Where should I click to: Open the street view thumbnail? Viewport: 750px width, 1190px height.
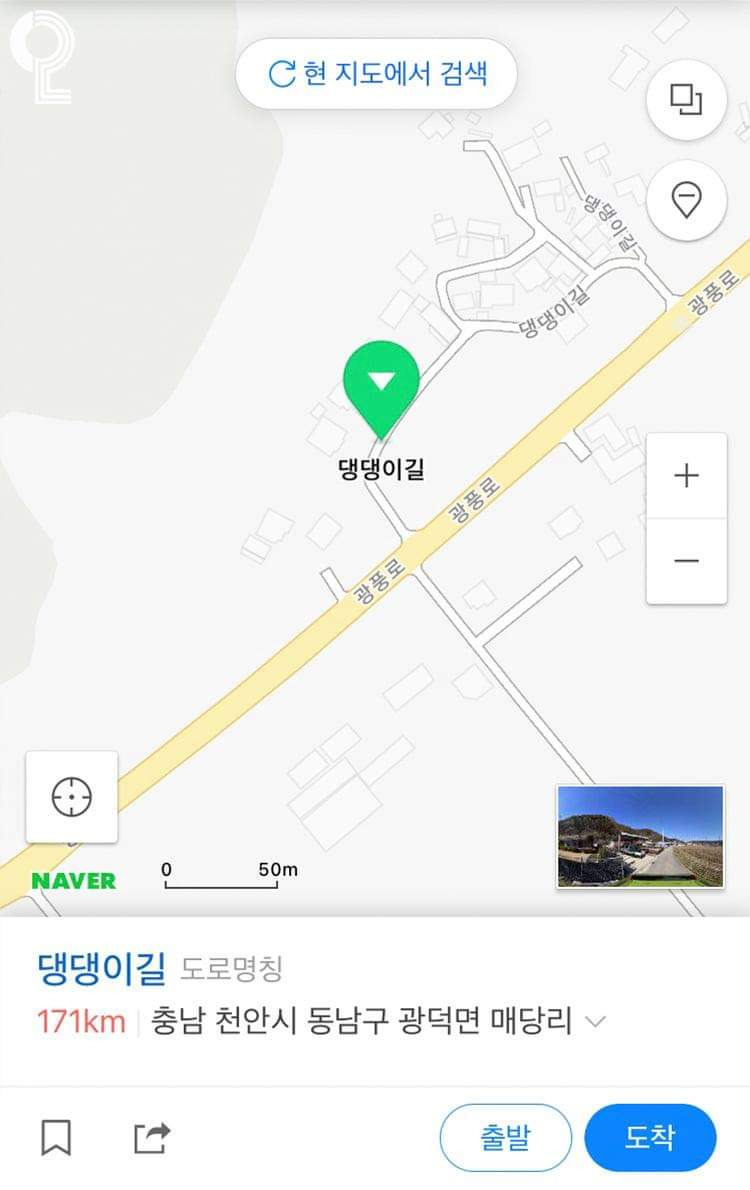pos(640,836)
